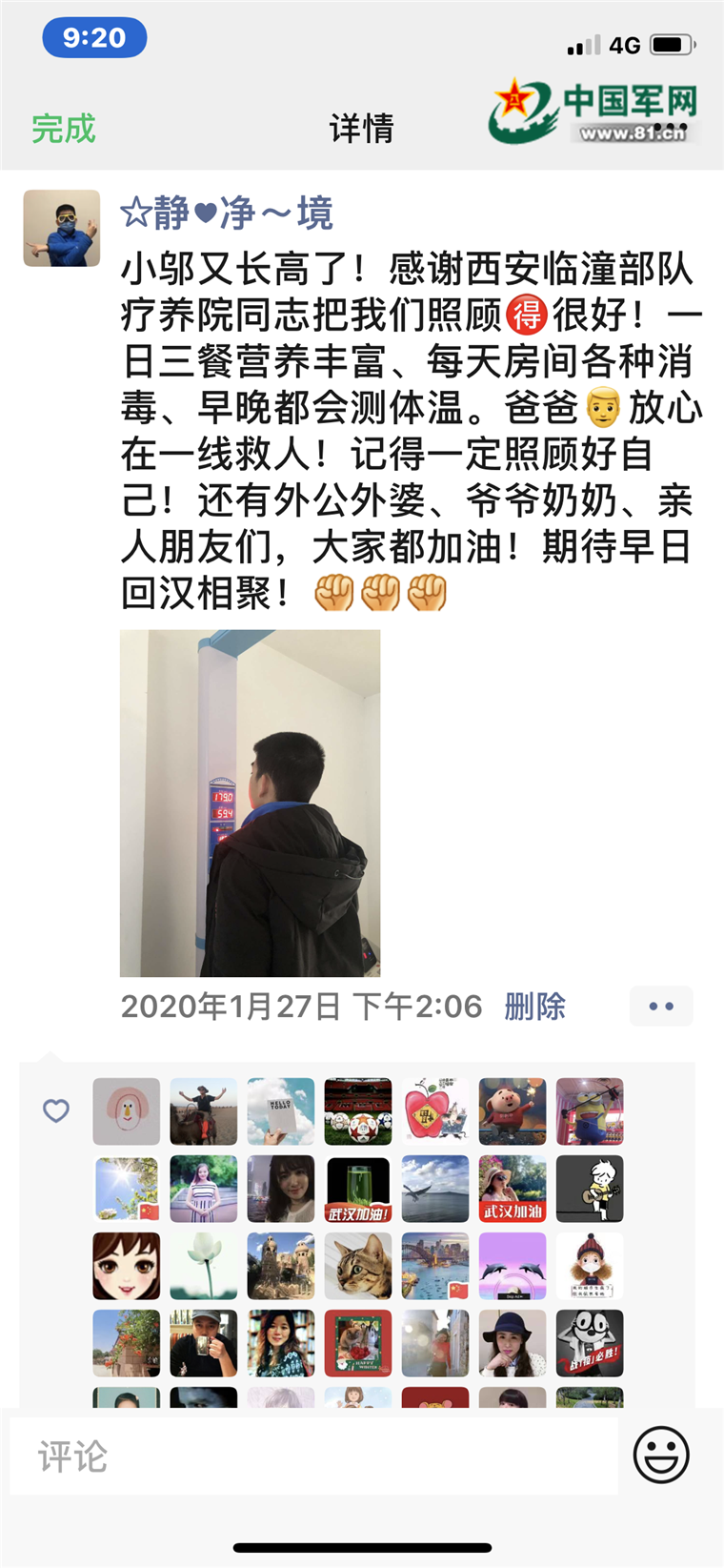Image resolution: width=724 pixels, height=1568 pixels.
Task: Tap 删除 to delete this post
Action: pyautogui.click(x=534, y=1006)
